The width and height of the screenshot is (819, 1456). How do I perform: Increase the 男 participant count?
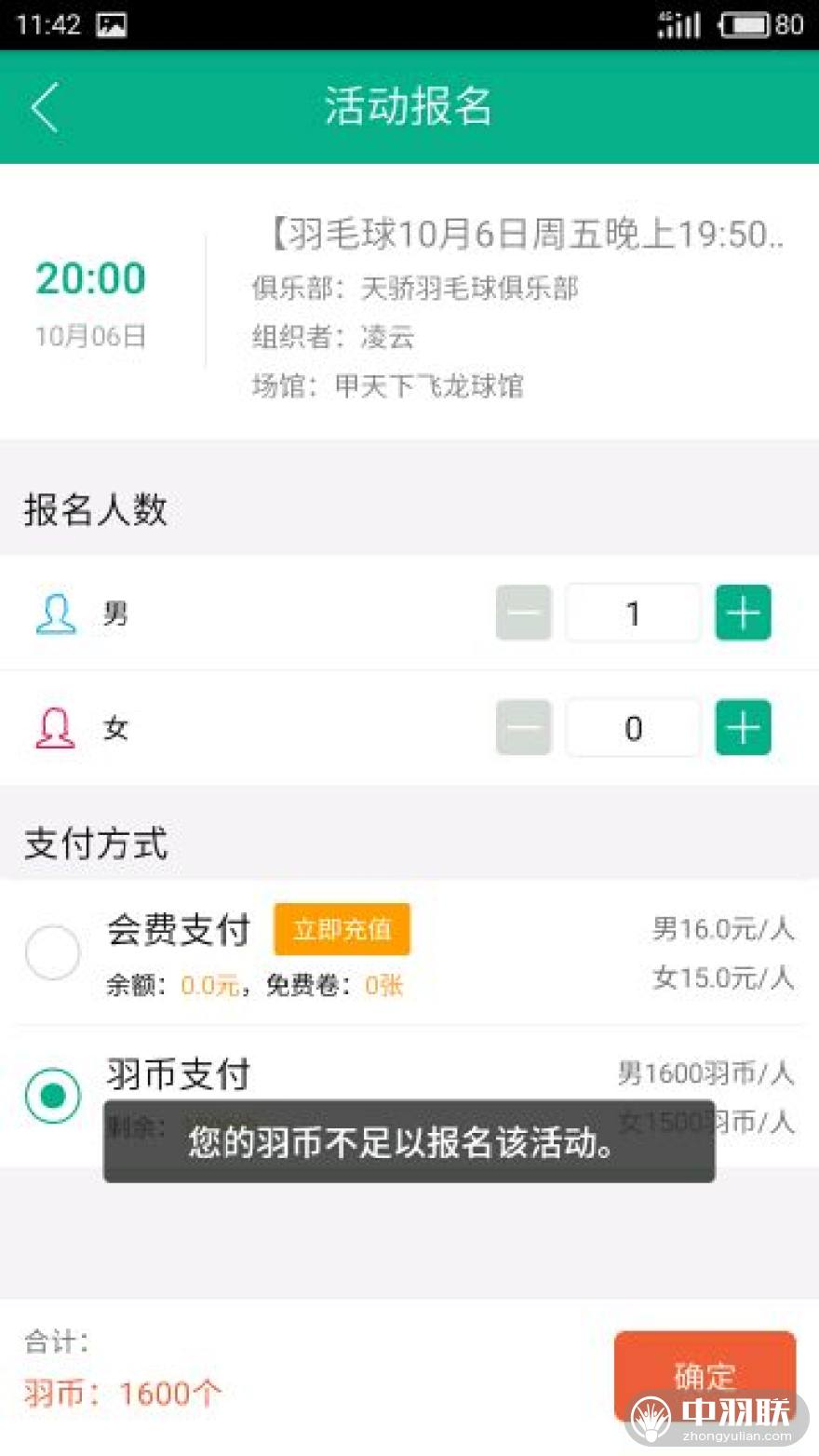click(743, 613)
